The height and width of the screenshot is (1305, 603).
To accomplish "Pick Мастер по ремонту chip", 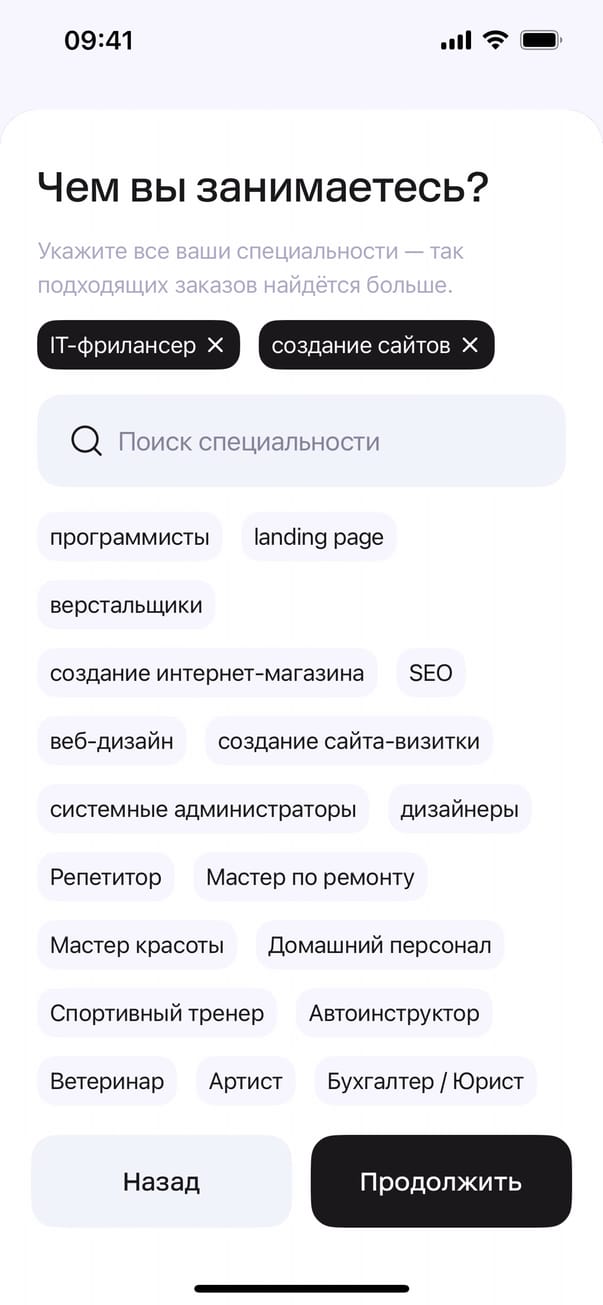I will coord(310,877).
